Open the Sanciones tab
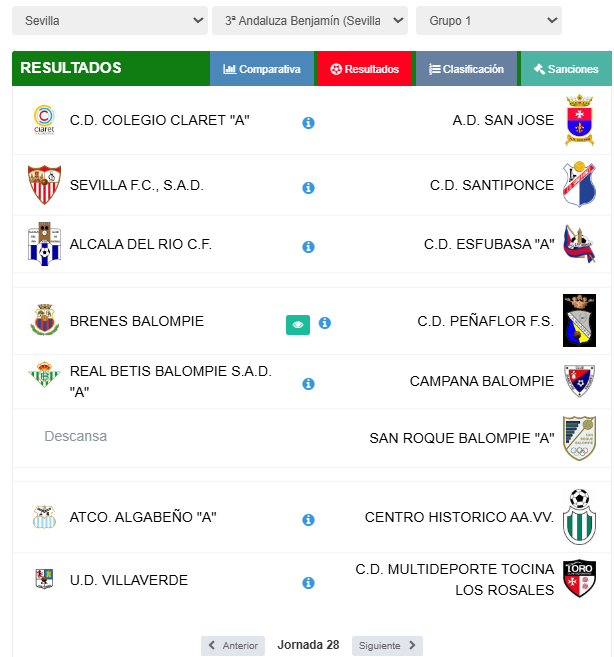 (566, 69)
